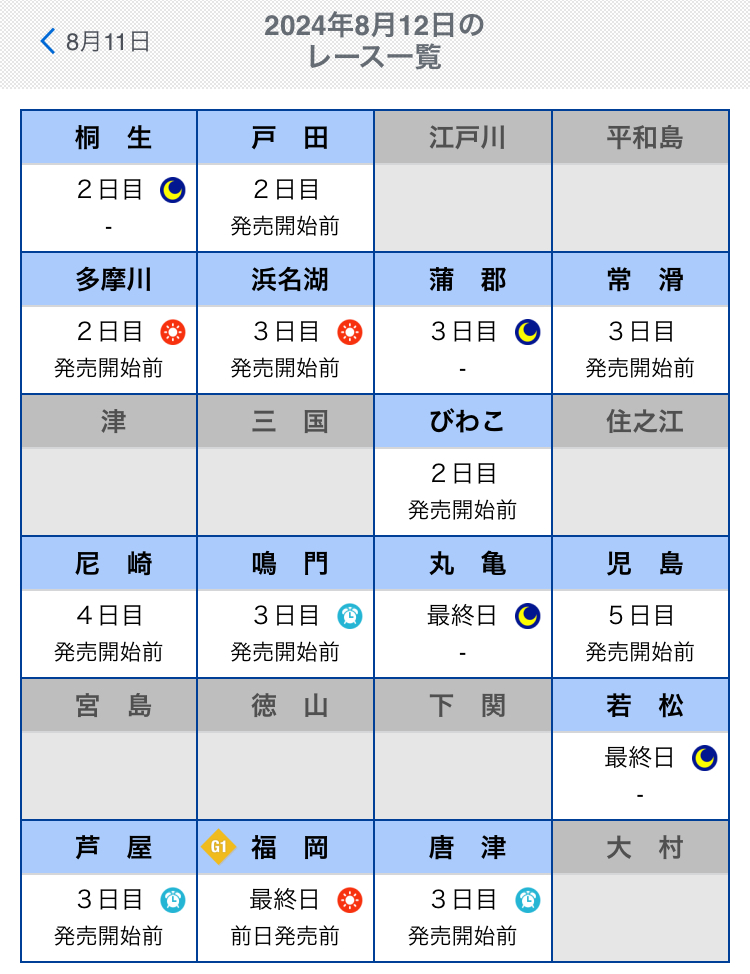The image size is (750, 974).
Task: Open the 丸亀 final day races
Action: (x=463, y=607)
